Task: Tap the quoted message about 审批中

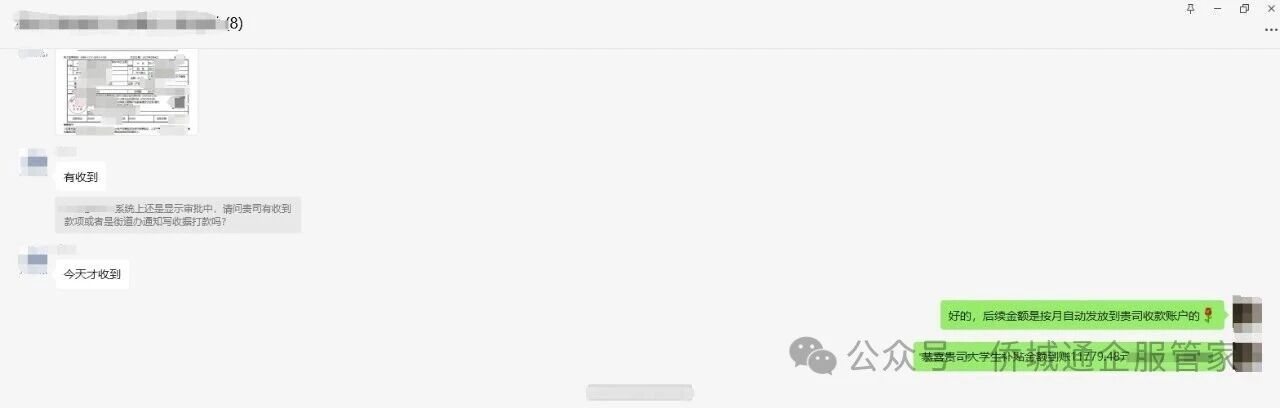Action: coord(178,215)
